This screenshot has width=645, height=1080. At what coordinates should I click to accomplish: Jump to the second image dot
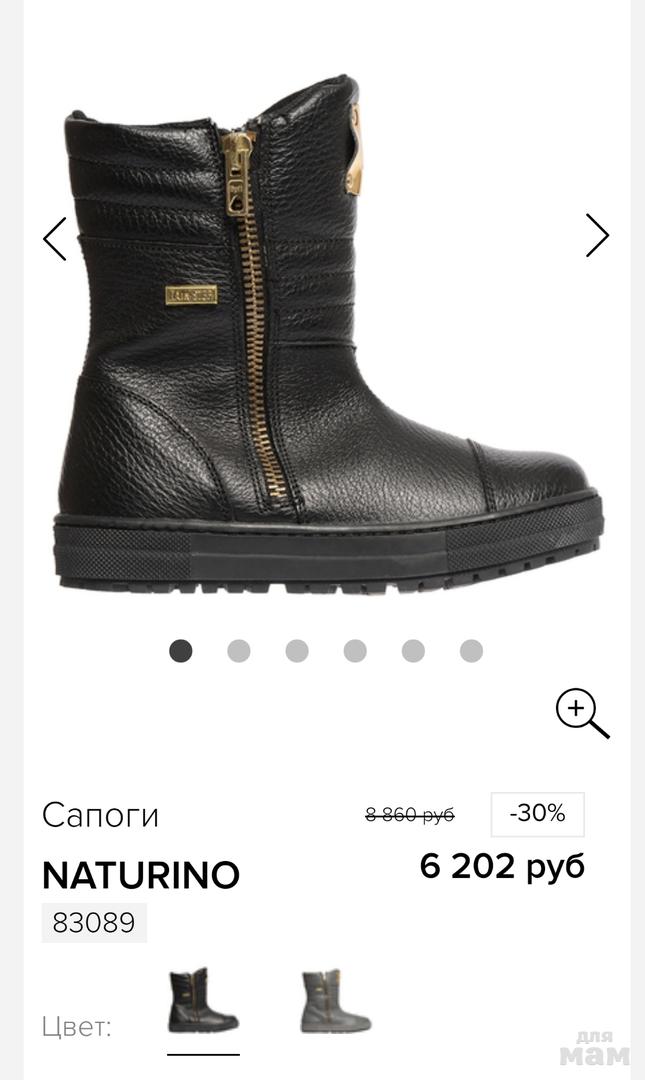pyautogui.click(x=238, y=651)
